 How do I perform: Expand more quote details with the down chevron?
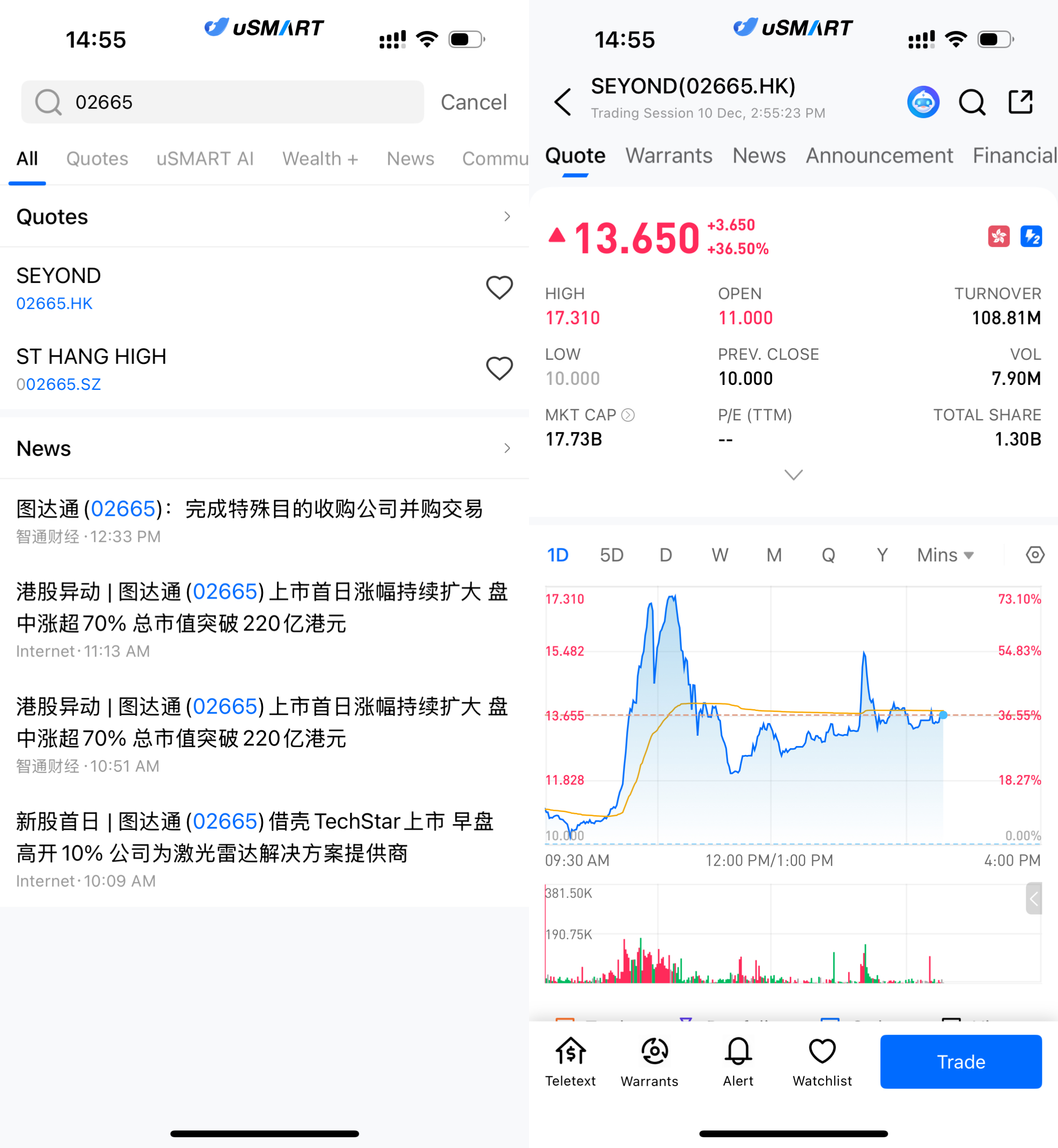[793, 475]
